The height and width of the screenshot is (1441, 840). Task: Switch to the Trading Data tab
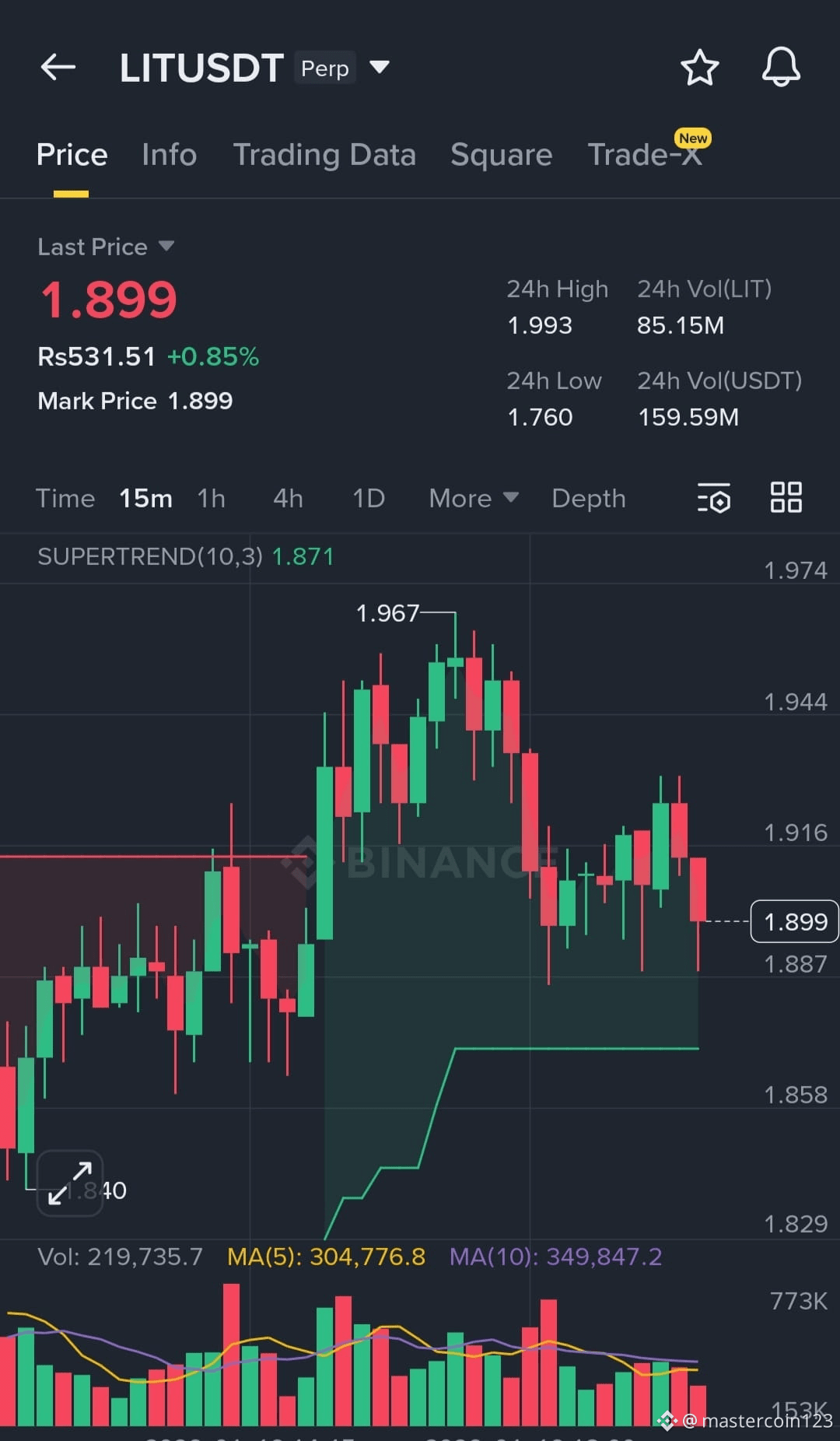pyautogui.click(x=325, y=154)
